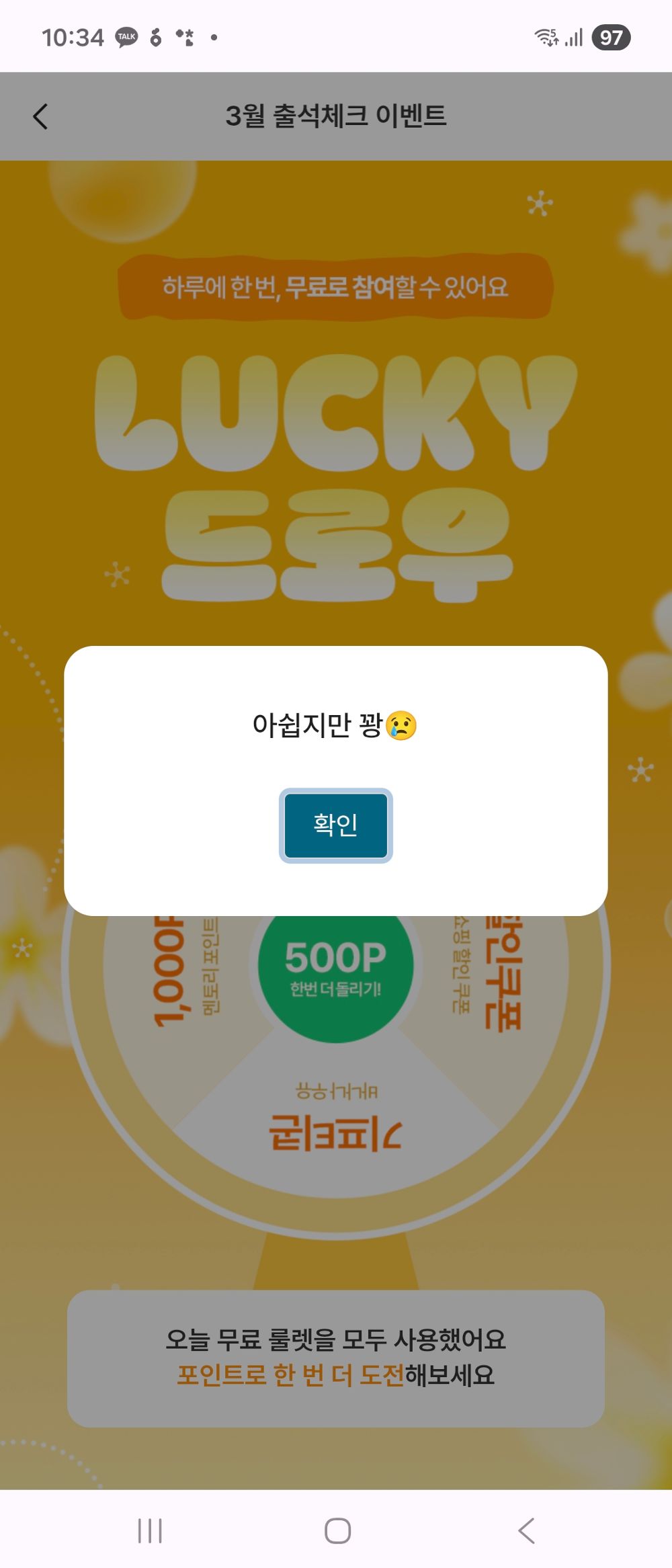Tap the clock showing 10:34

point(71,38)
